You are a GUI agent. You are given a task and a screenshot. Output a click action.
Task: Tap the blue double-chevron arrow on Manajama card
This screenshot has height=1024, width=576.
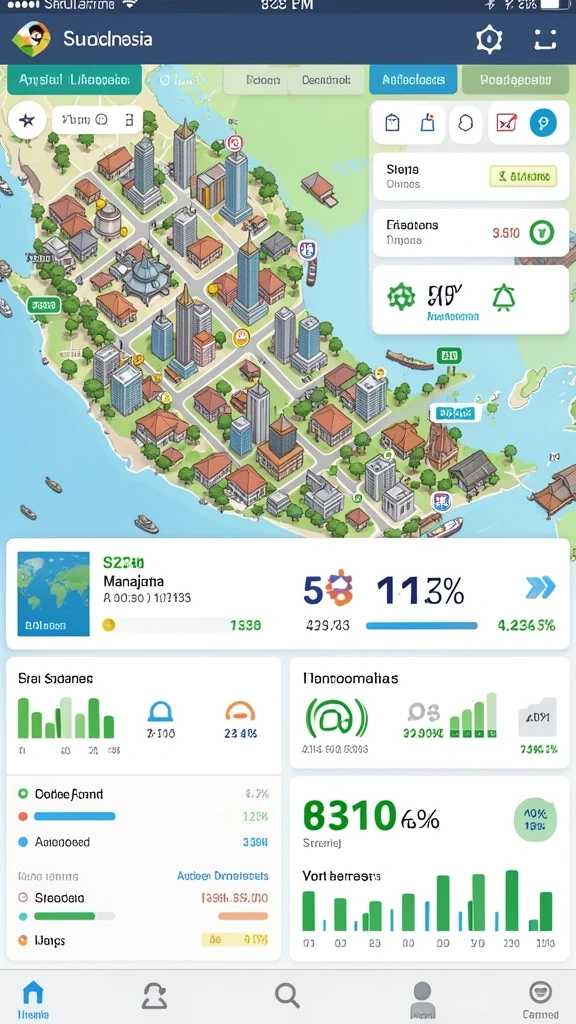click(x=540, y=588)
